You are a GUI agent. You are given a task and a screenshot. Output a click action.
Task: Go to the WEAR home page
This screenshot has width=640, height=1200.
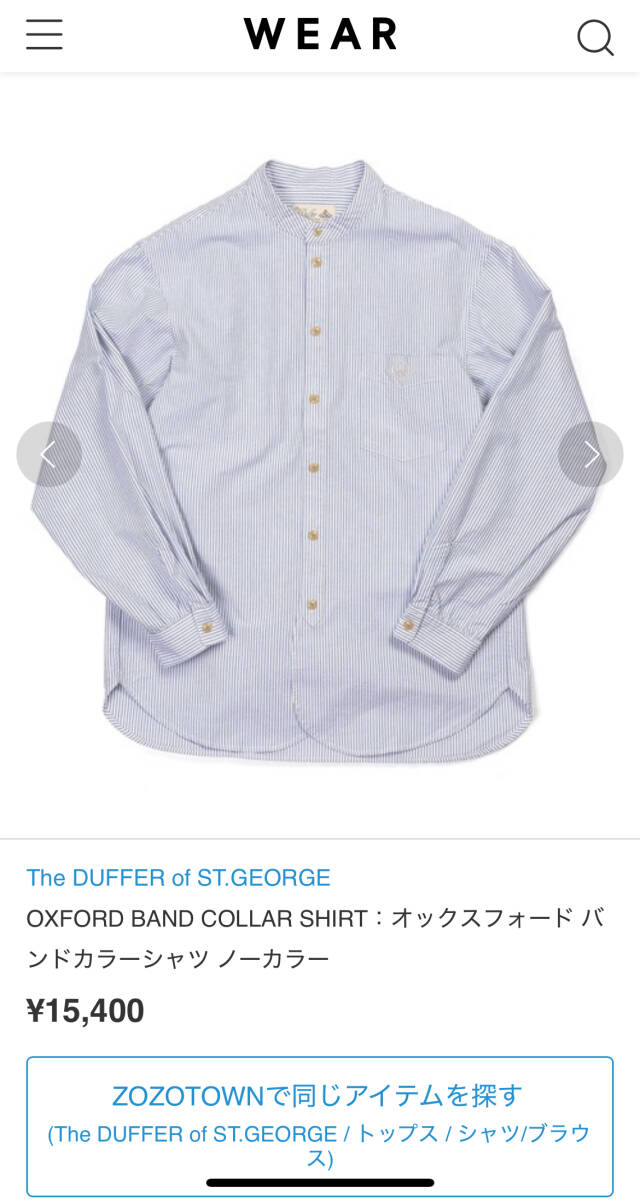[x=320, y=35]
